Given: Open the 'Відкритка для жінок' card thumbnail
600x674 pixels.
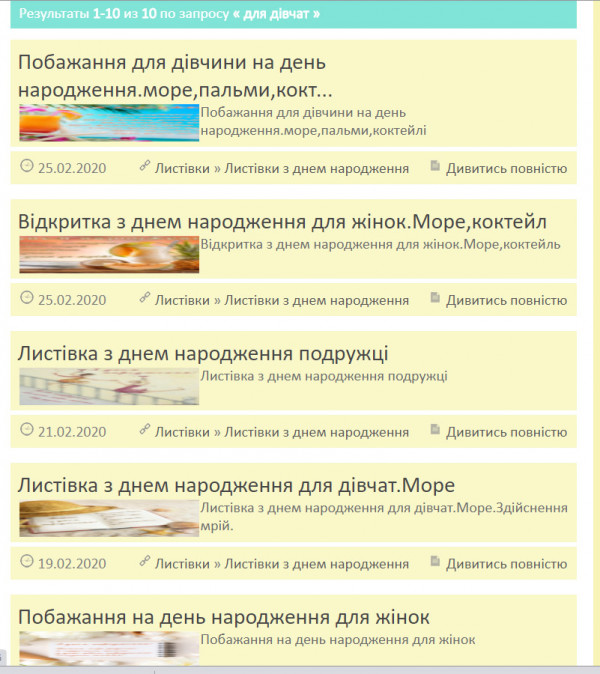Looking at the screenshot, I should coord(109,254).
